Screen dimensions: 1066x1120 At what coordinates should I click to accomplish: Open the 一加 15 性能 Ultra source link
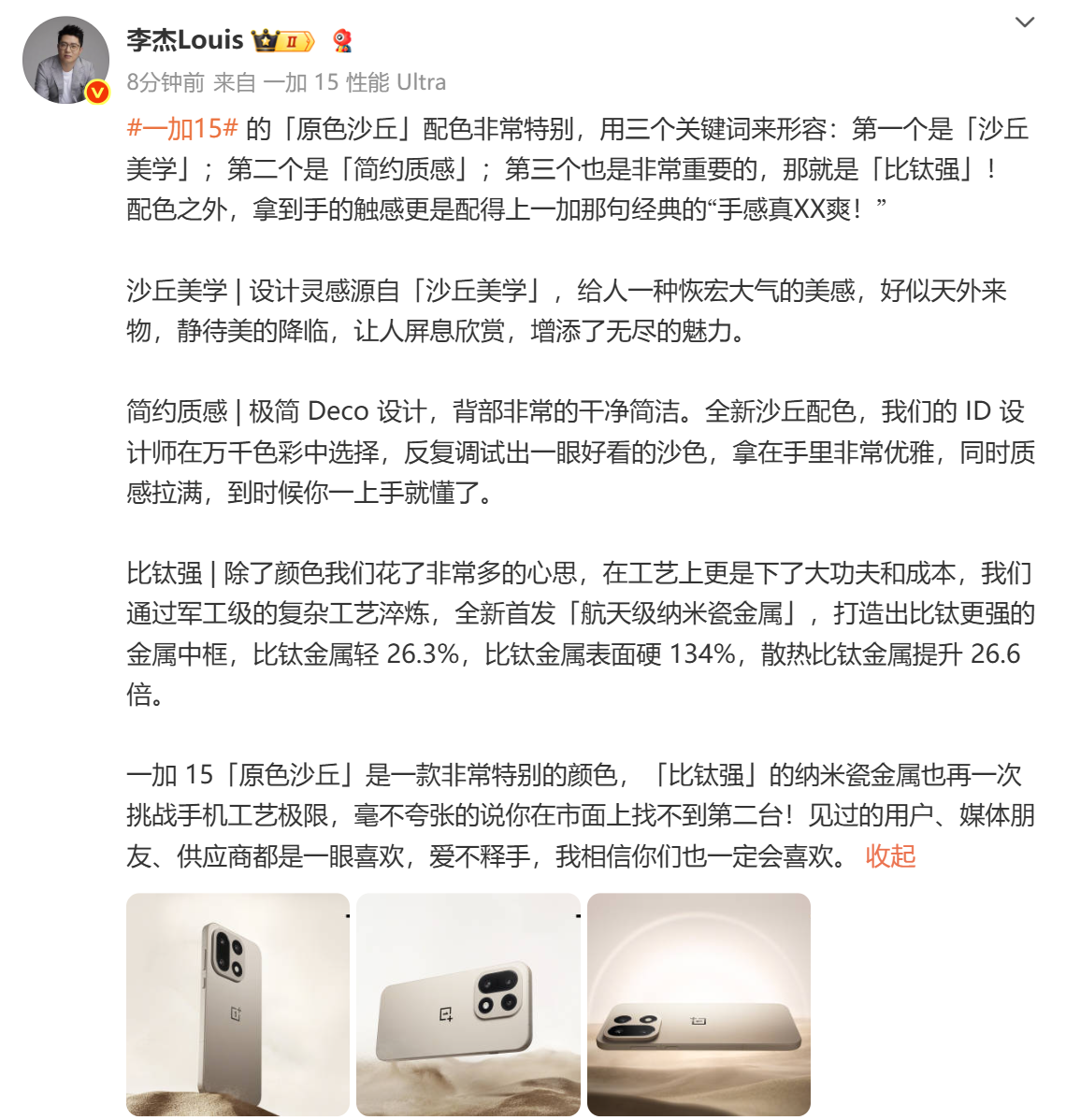(354, 82)
